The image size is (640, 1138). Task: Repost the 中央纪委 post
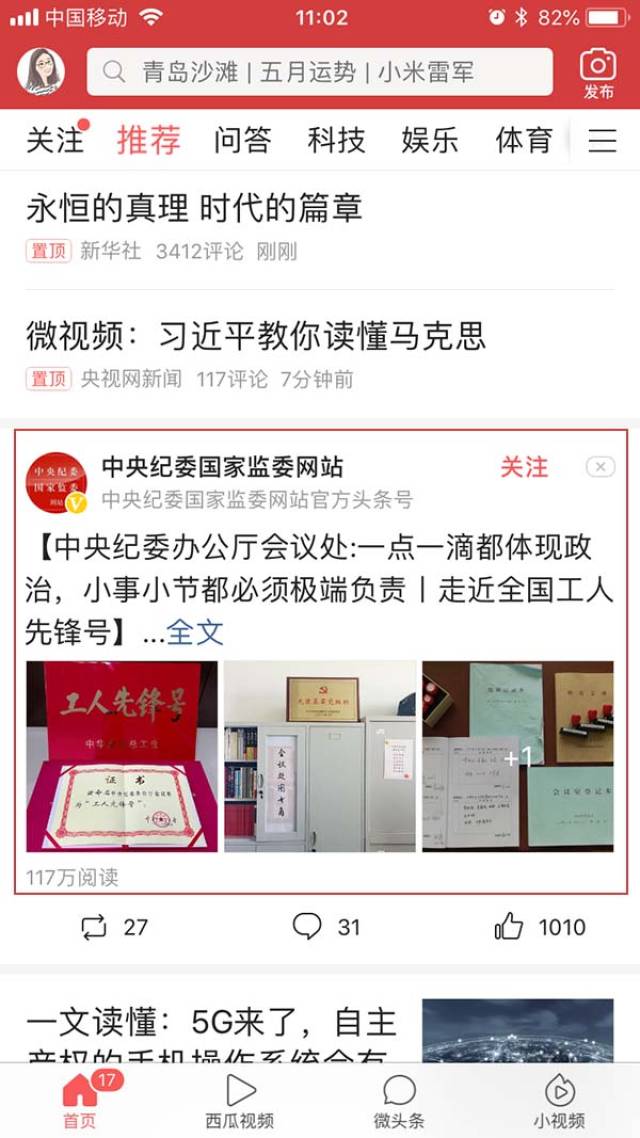(x=115, y=927)
